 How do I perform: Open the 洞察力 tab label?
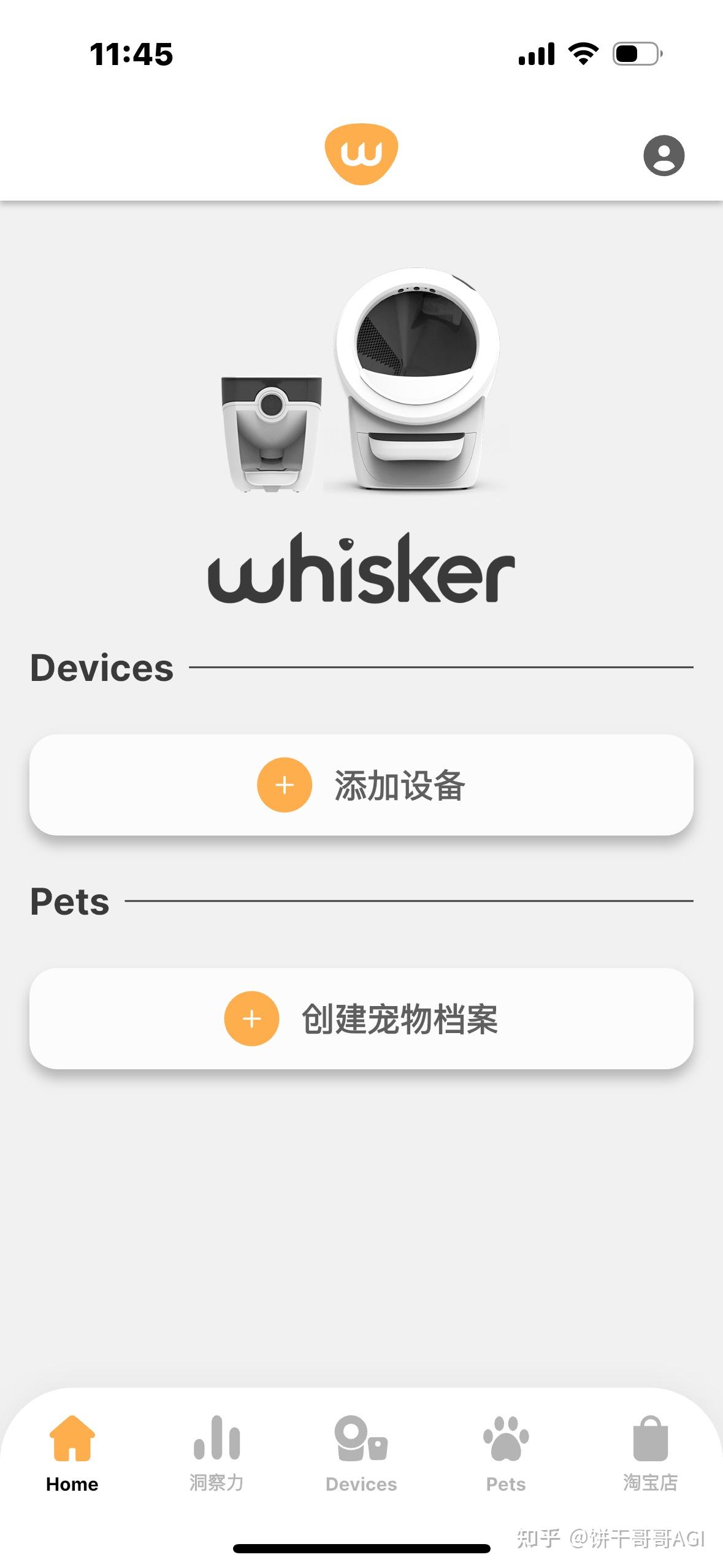coord(216,1484)
